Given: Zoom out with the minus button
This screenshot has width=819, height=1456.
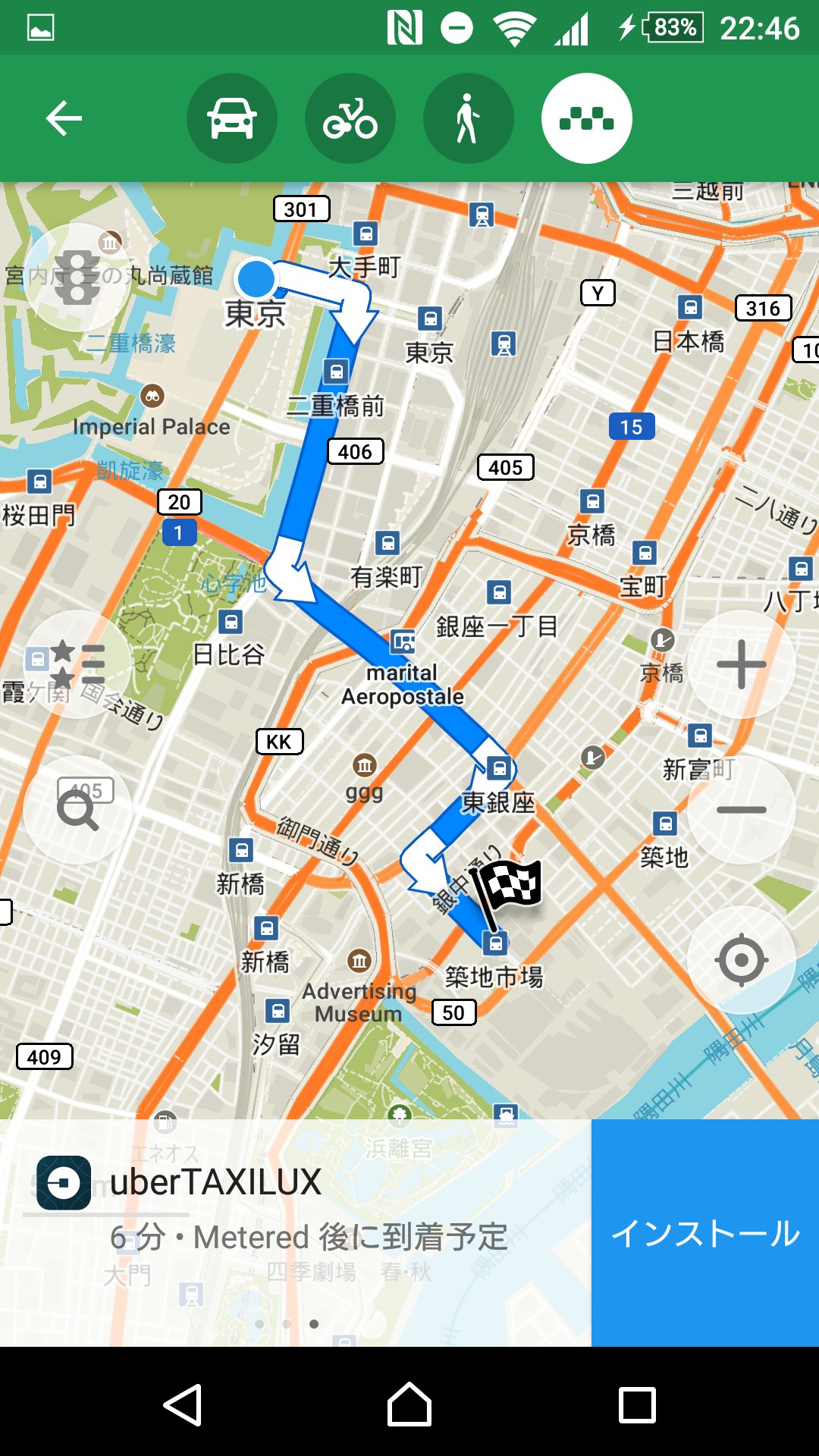Looking at the screenshot, I should 742,810.
